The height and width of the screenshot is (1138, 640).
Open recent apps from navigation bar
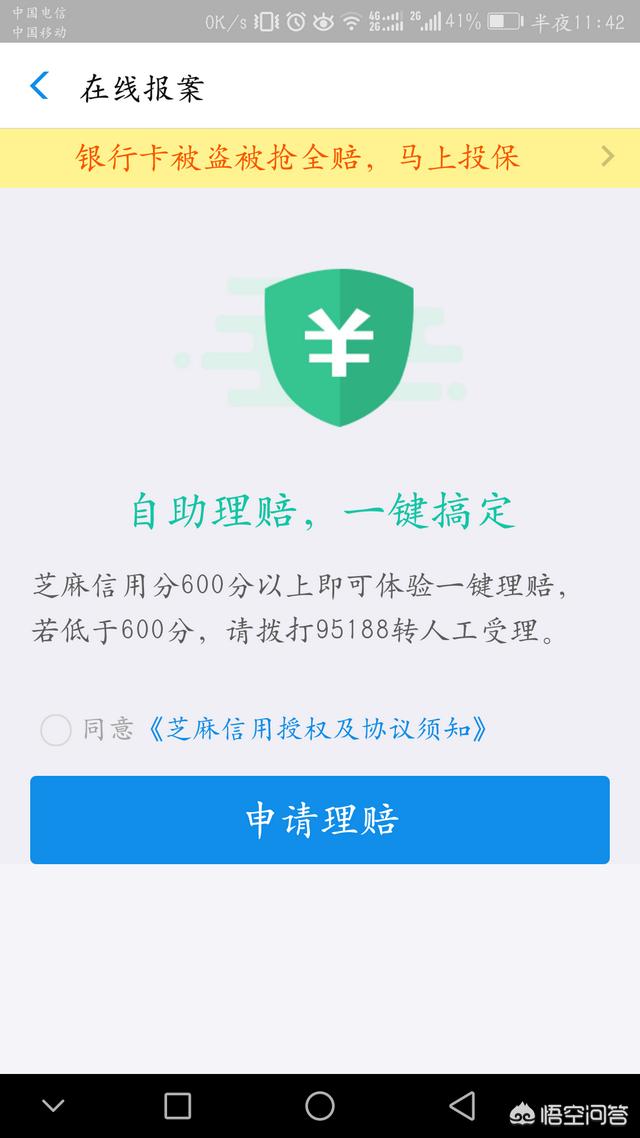click(178, 1105)
